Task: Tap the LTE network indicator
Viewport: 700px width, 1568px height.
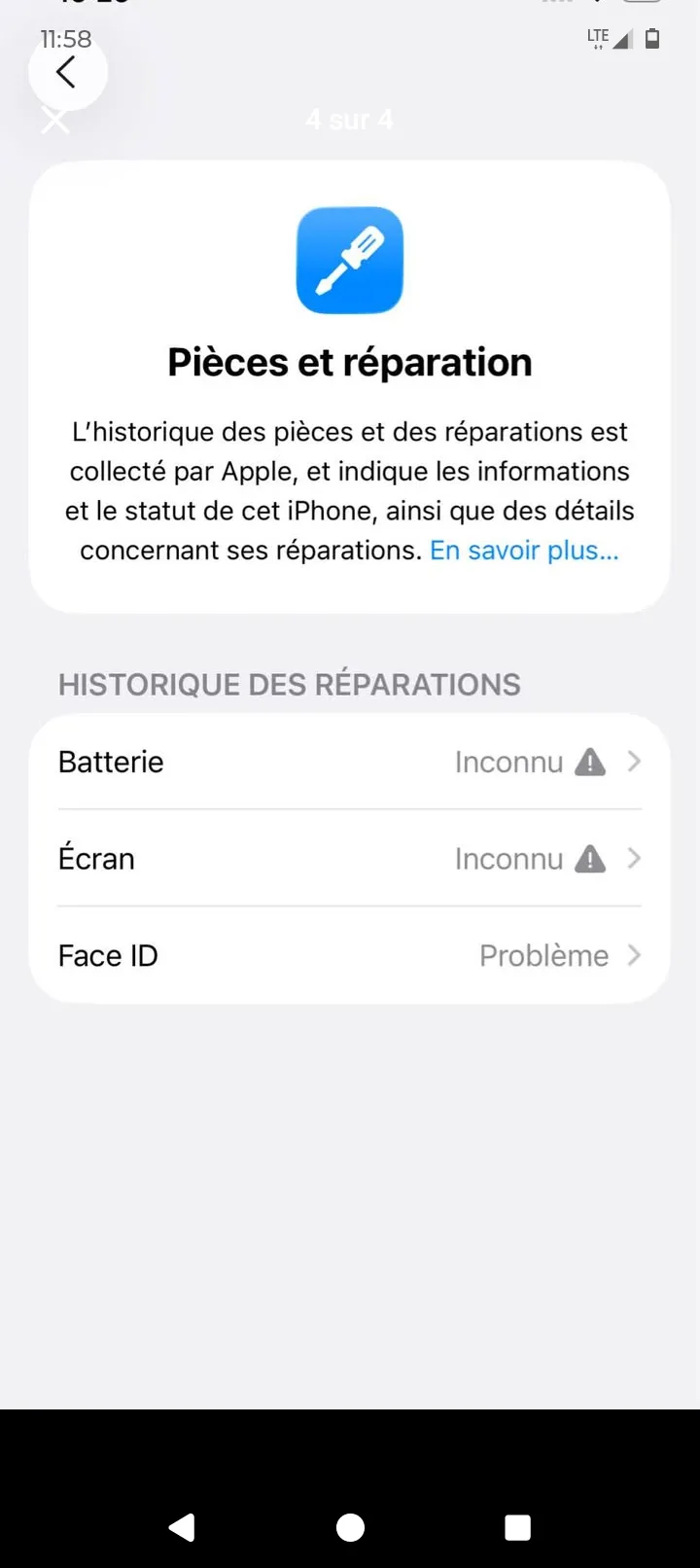Action: tap(597, 37)
